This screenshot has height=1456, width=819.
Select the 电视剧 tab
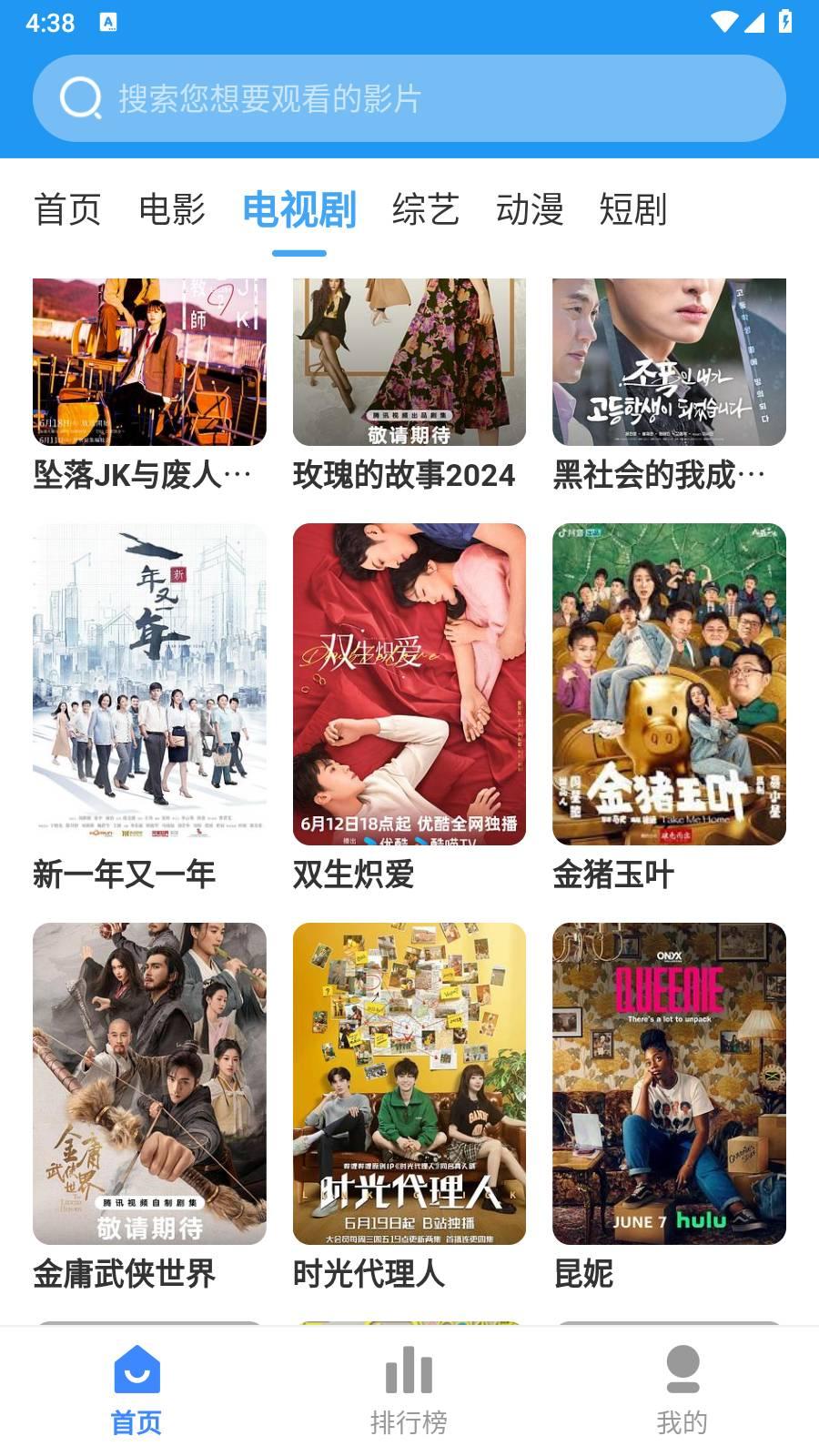click(298, 210)
